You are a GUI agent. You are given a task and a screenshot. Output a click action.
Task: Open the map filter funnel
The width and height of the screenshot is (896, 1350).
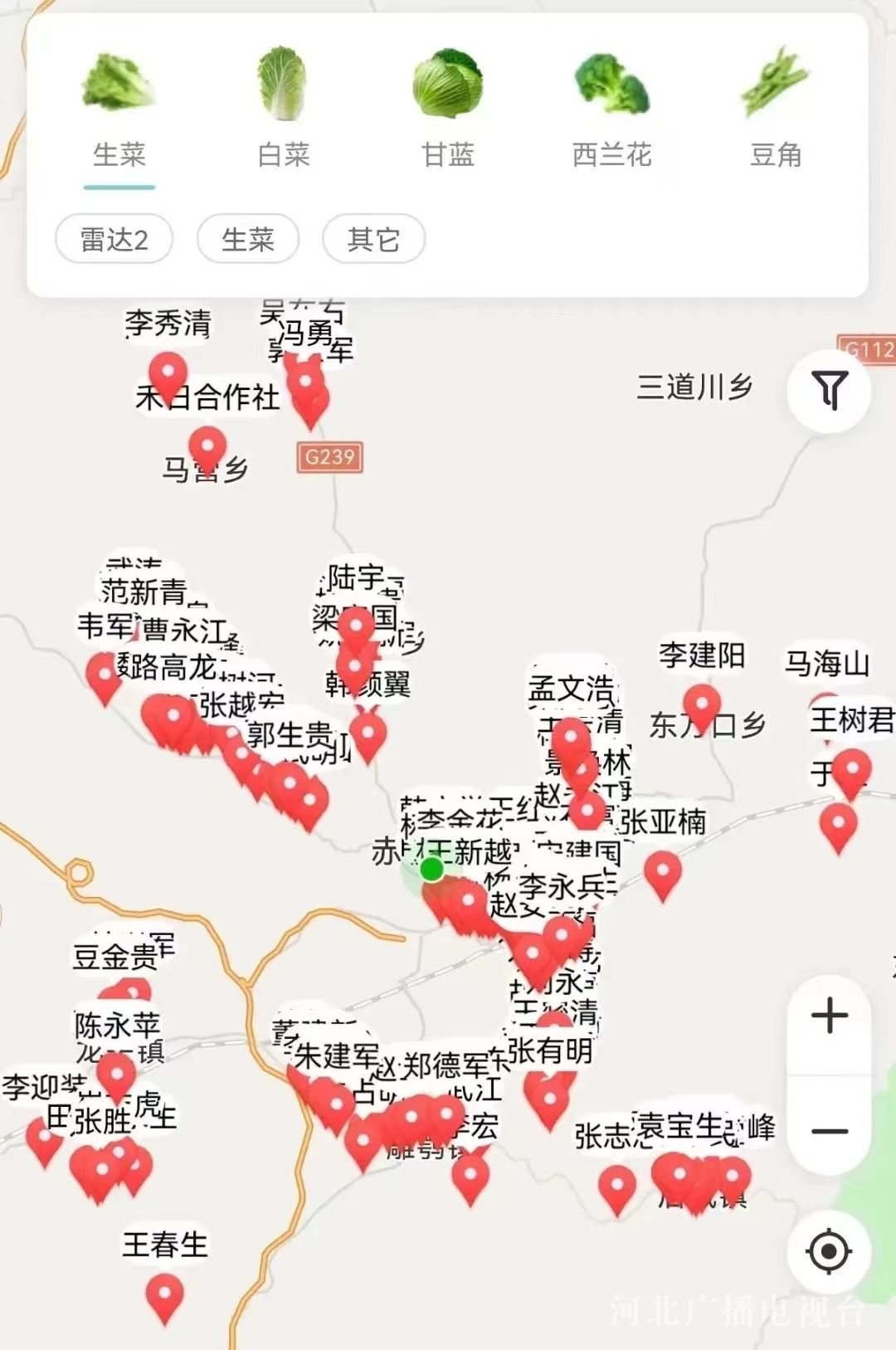point(829,391)
